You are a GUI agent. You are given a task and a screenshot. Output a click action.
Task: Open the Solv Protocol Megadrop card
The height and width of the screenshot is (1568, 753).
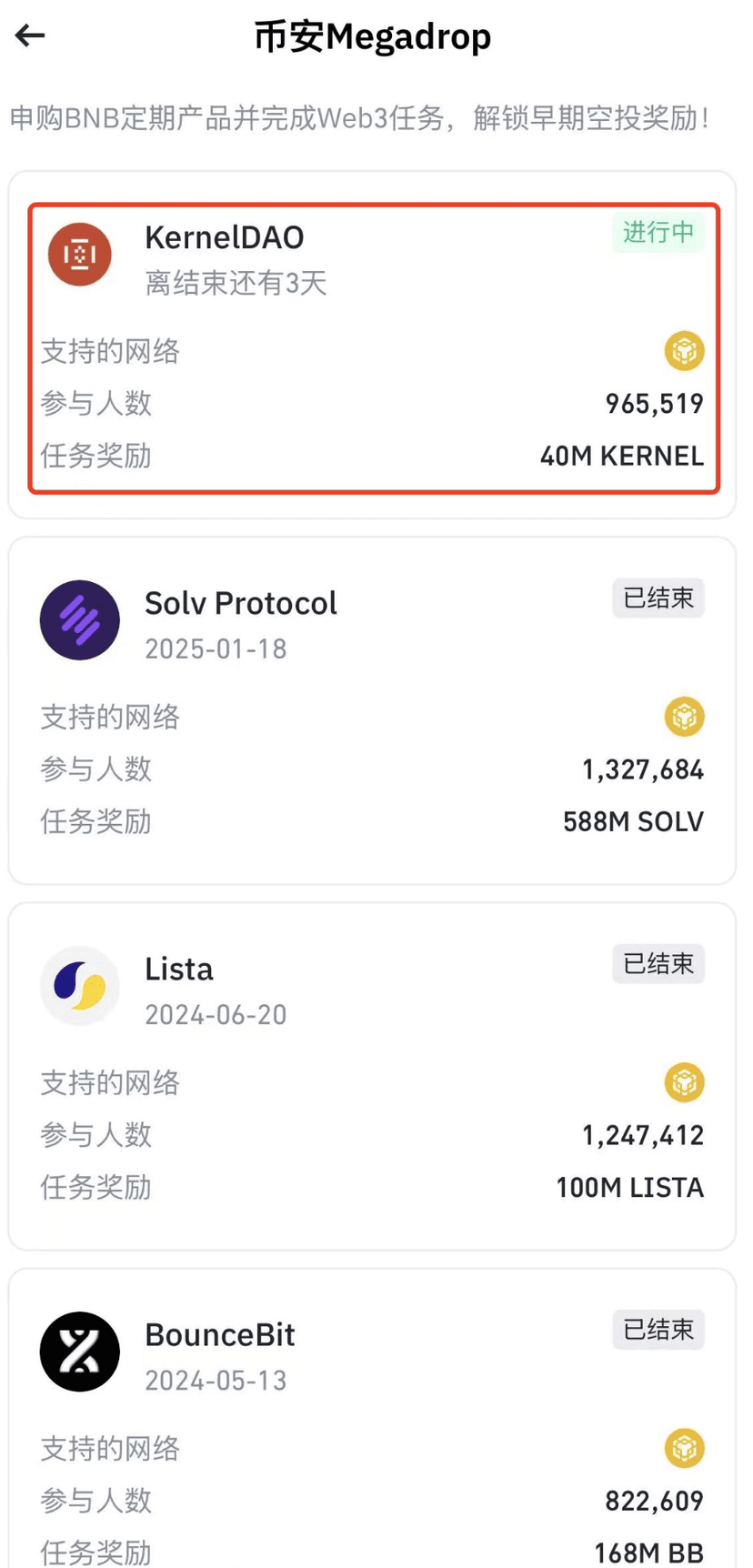point(372,711)
